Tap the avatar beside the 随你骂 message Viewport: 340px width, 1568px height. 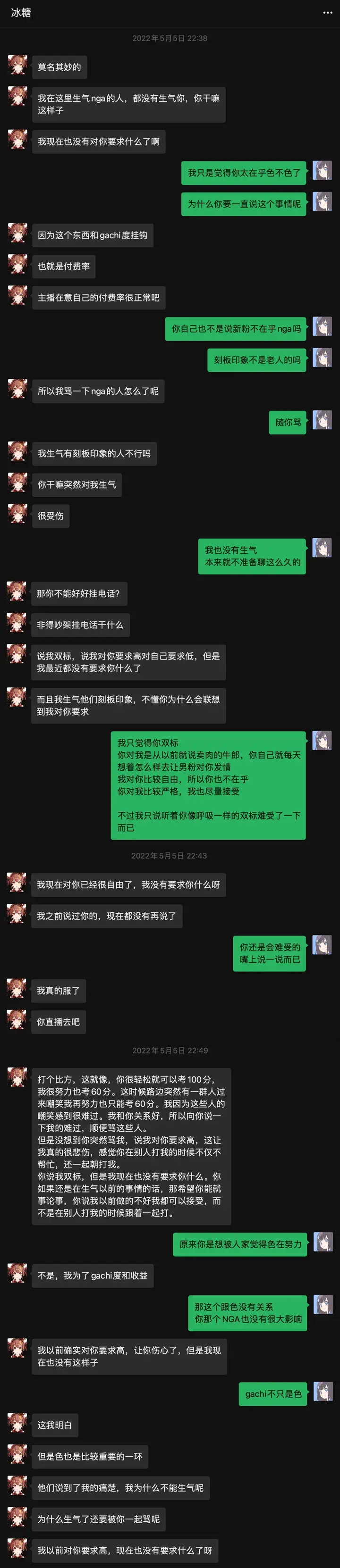(x=322, y=420)
